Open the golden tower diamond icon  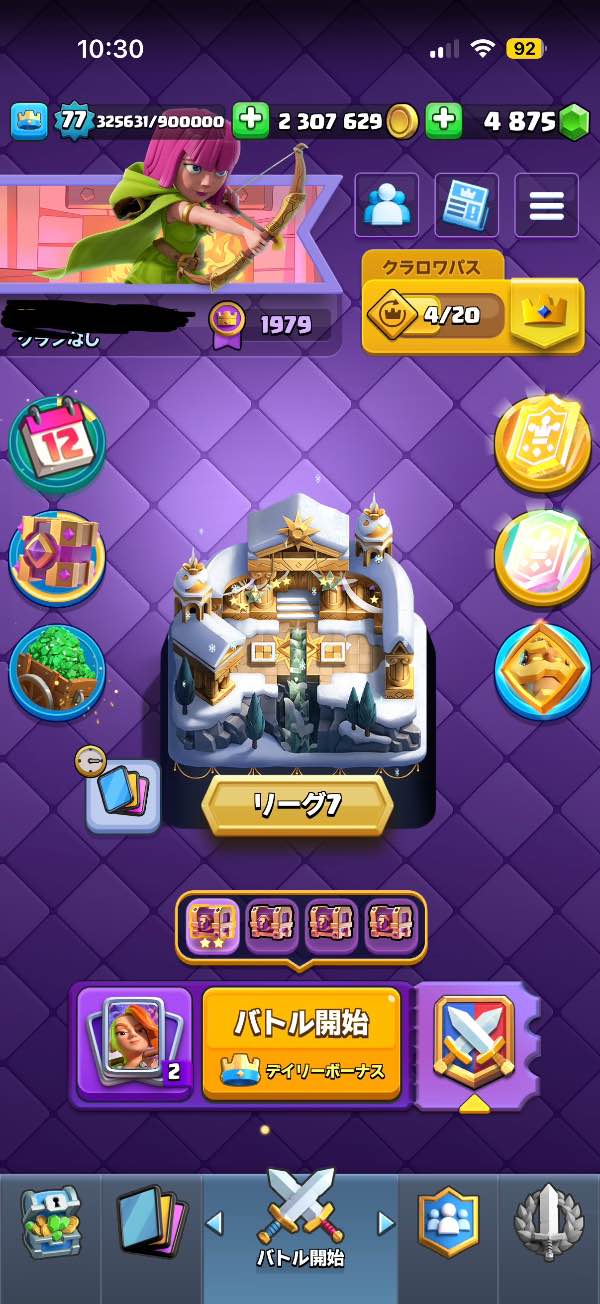[542, 670]
